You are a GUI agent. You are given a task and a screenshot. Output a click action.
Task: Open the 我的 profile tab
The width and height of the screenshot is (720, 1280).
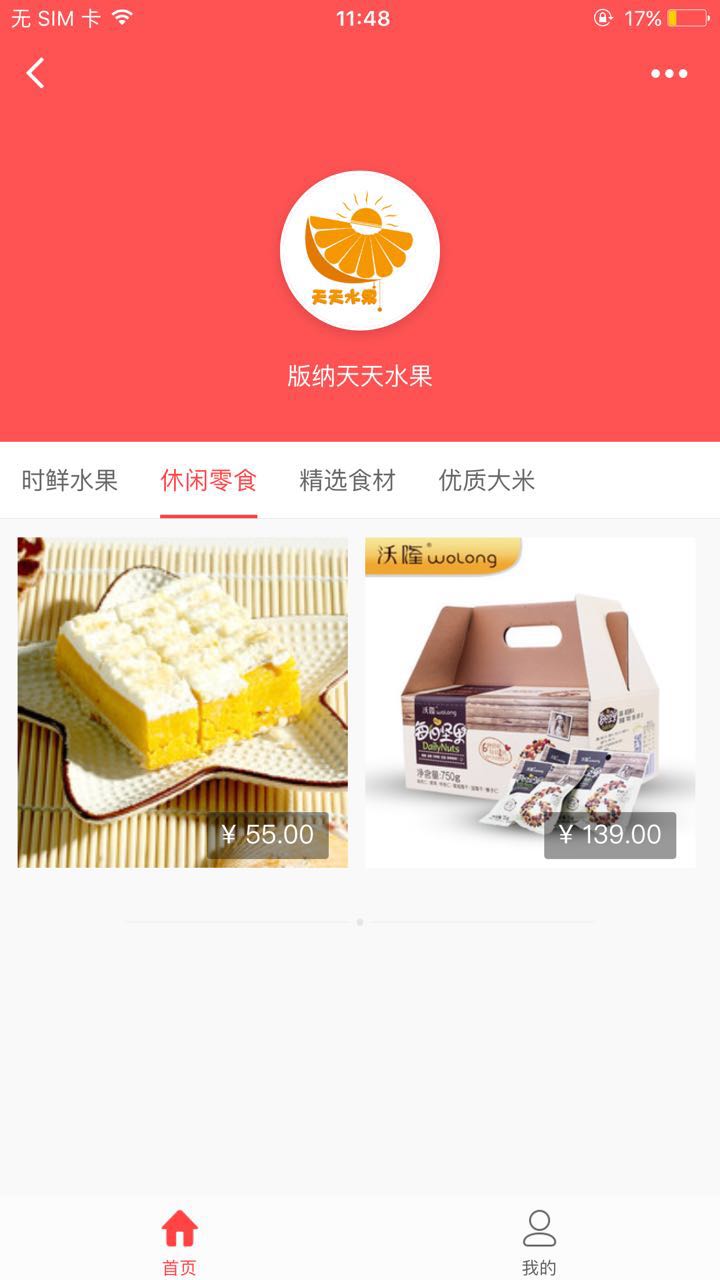coord(539,1241)
